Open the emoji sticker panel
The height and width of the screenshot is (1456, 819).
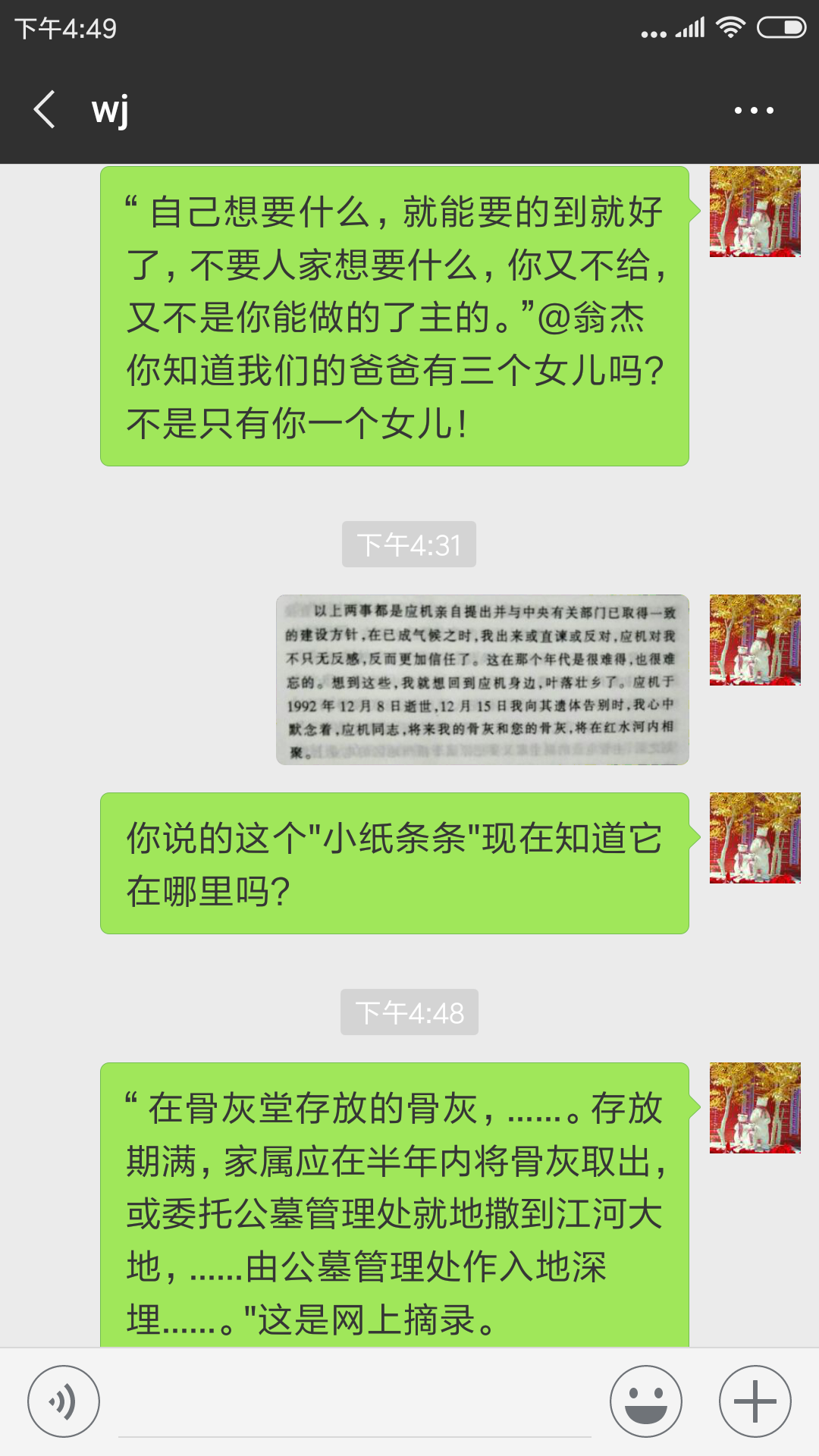click(646, 1401)
